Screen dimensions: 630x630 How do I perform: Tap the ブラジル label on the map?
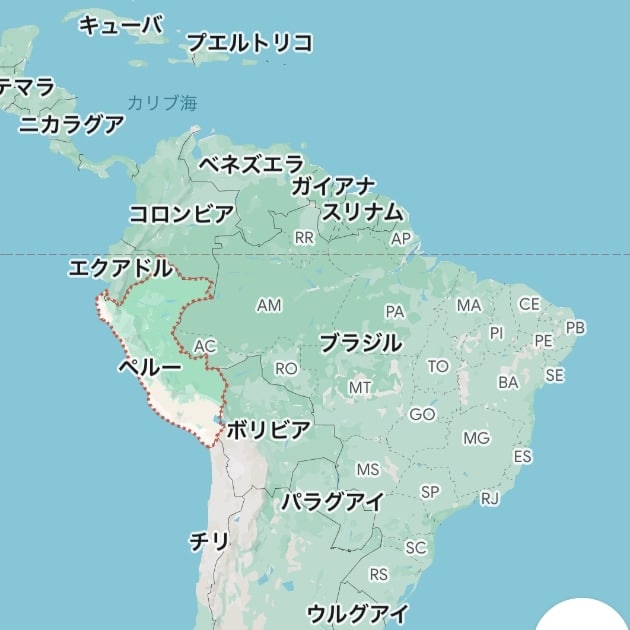pos(360,343)
